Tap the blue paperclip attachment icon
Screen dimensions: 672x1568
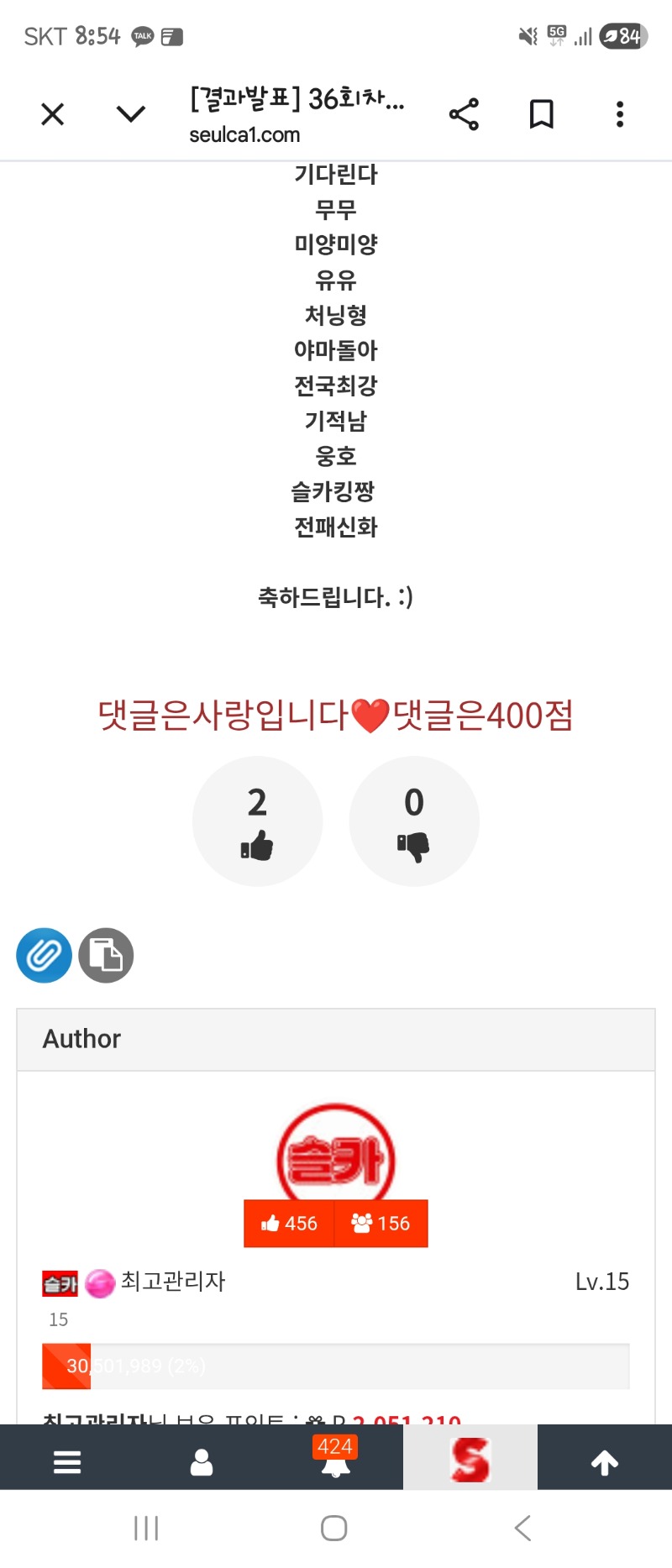click(x=44, y=956)
